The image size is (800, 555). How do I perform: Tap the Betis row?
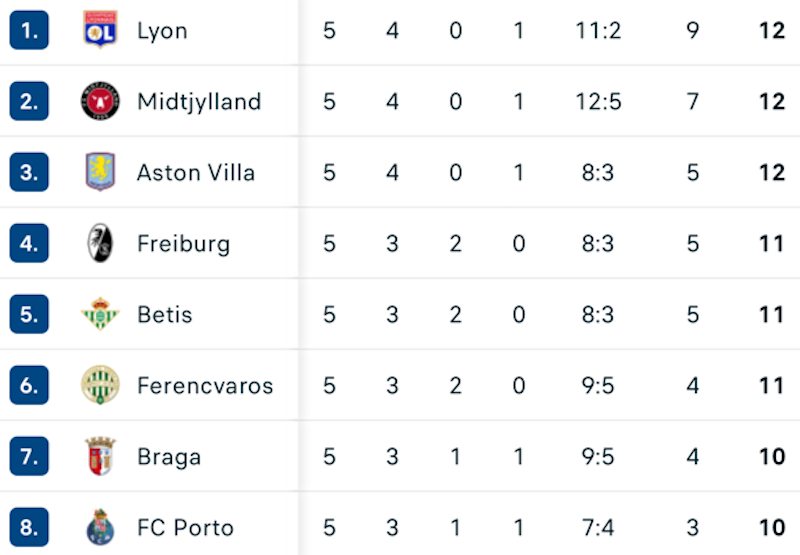click(164, 315)
